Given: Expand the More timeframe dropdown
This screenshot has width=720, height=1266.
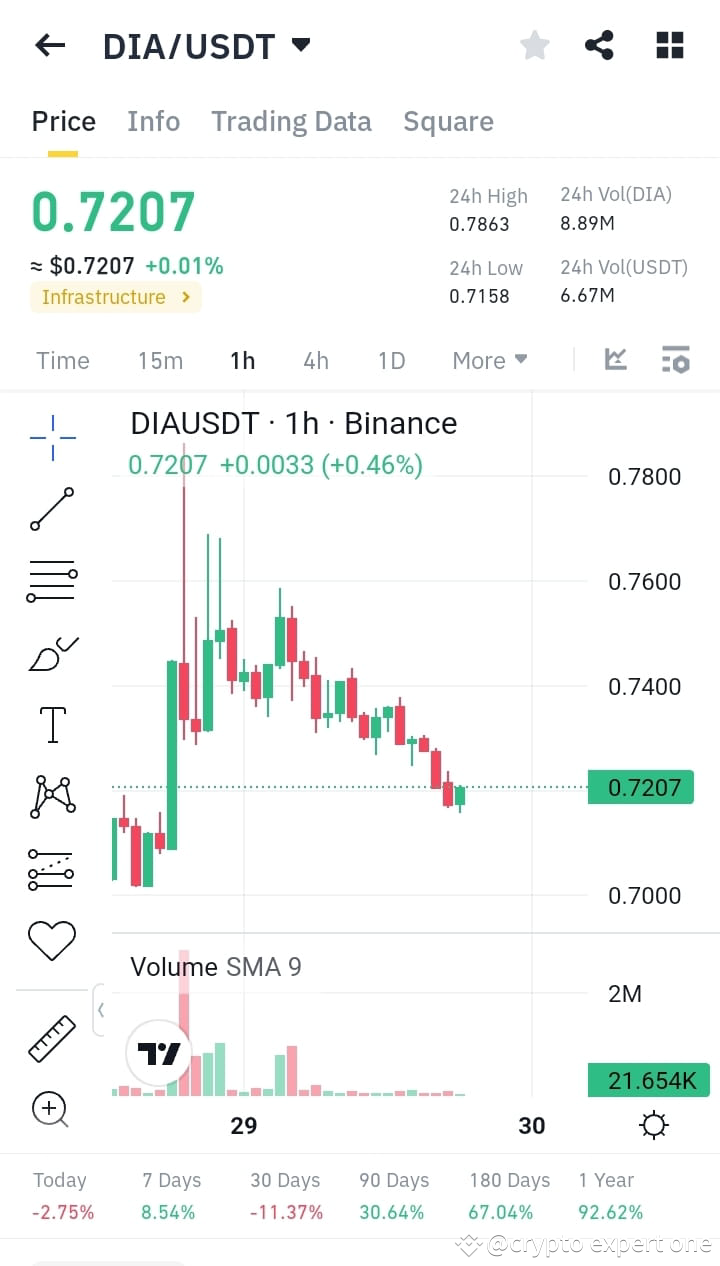Looking at the screenshot, I should click(x=489, y=360).
